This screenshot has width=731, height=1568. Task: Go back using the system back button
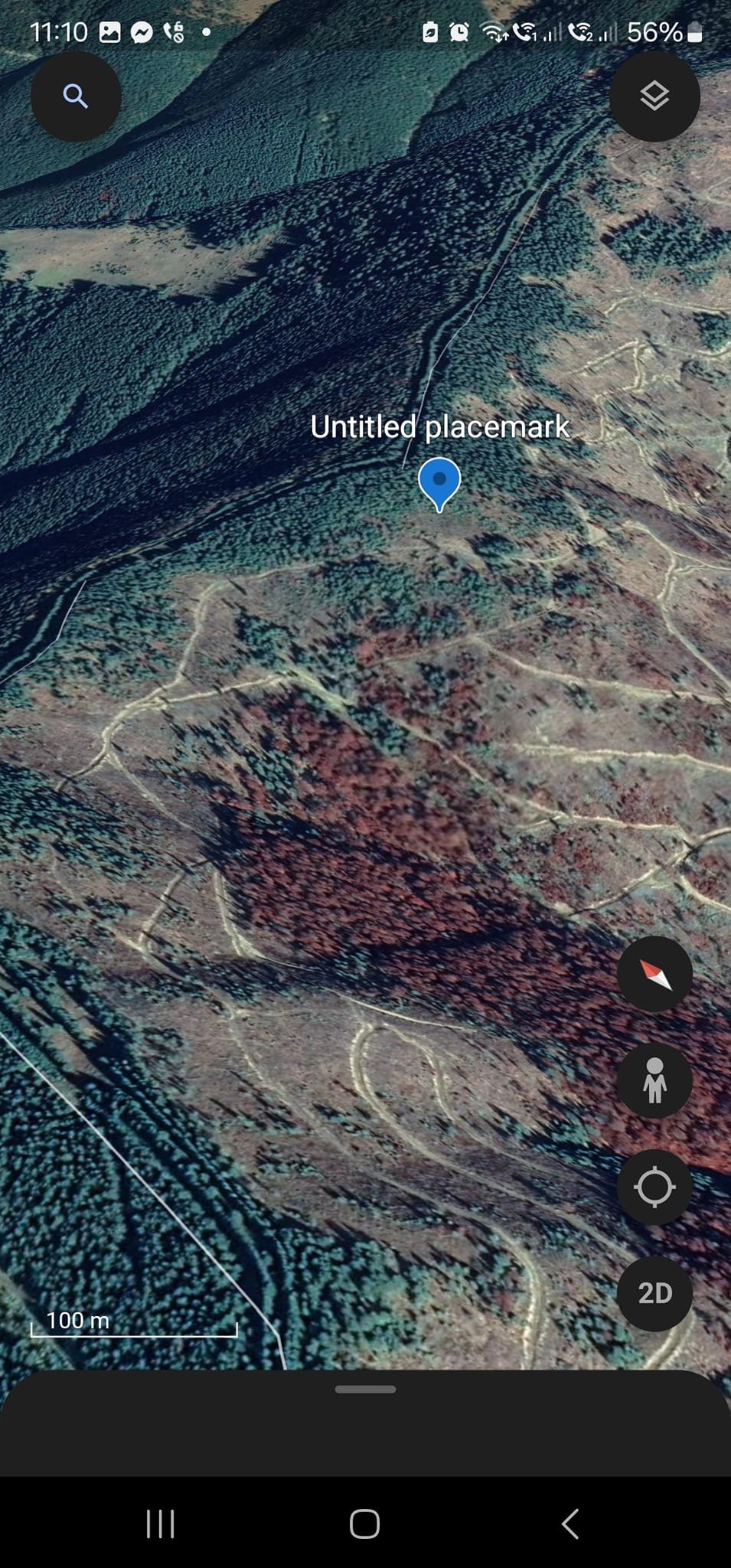[x=569, y=1524]
